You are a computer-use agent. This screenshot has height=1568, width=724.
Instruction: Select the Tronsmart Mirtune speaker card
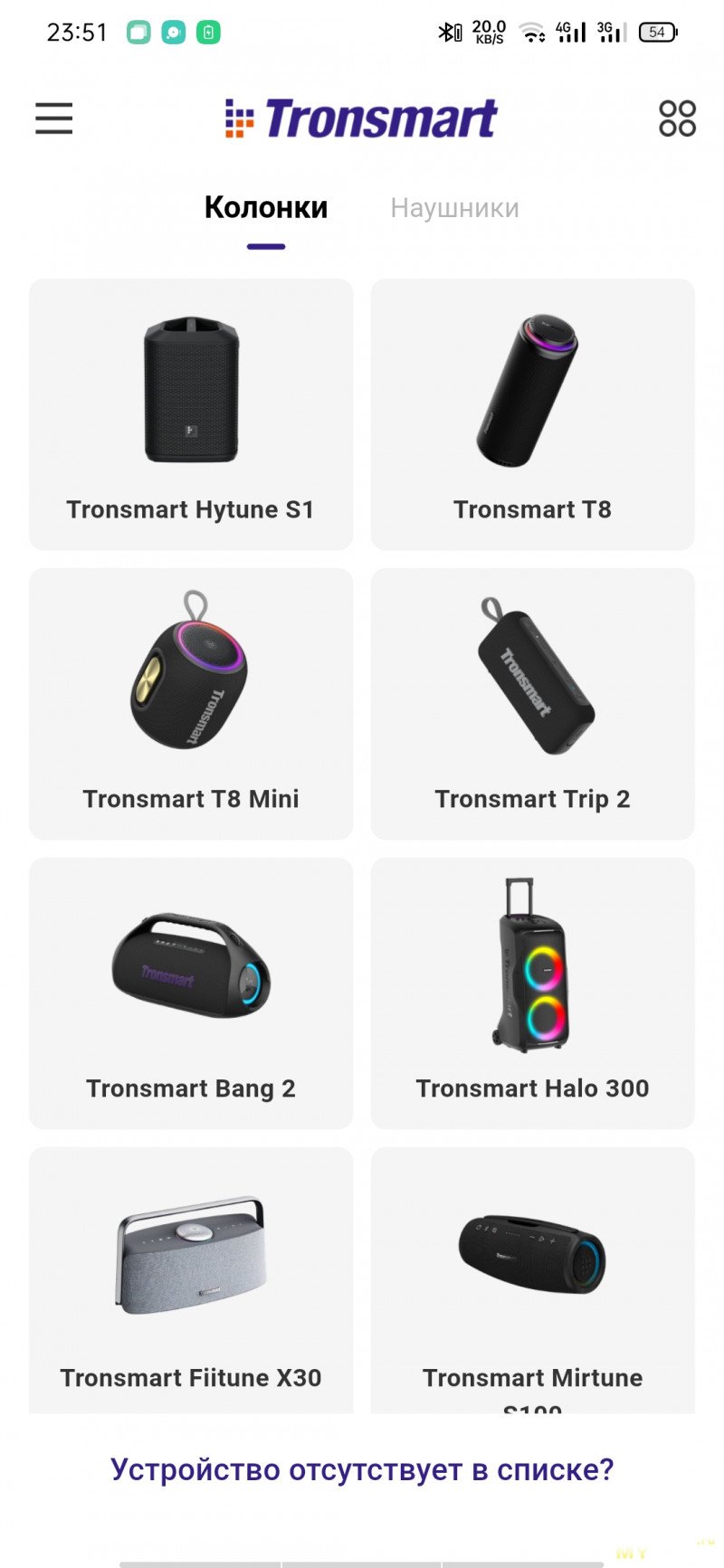(532, 1280)
